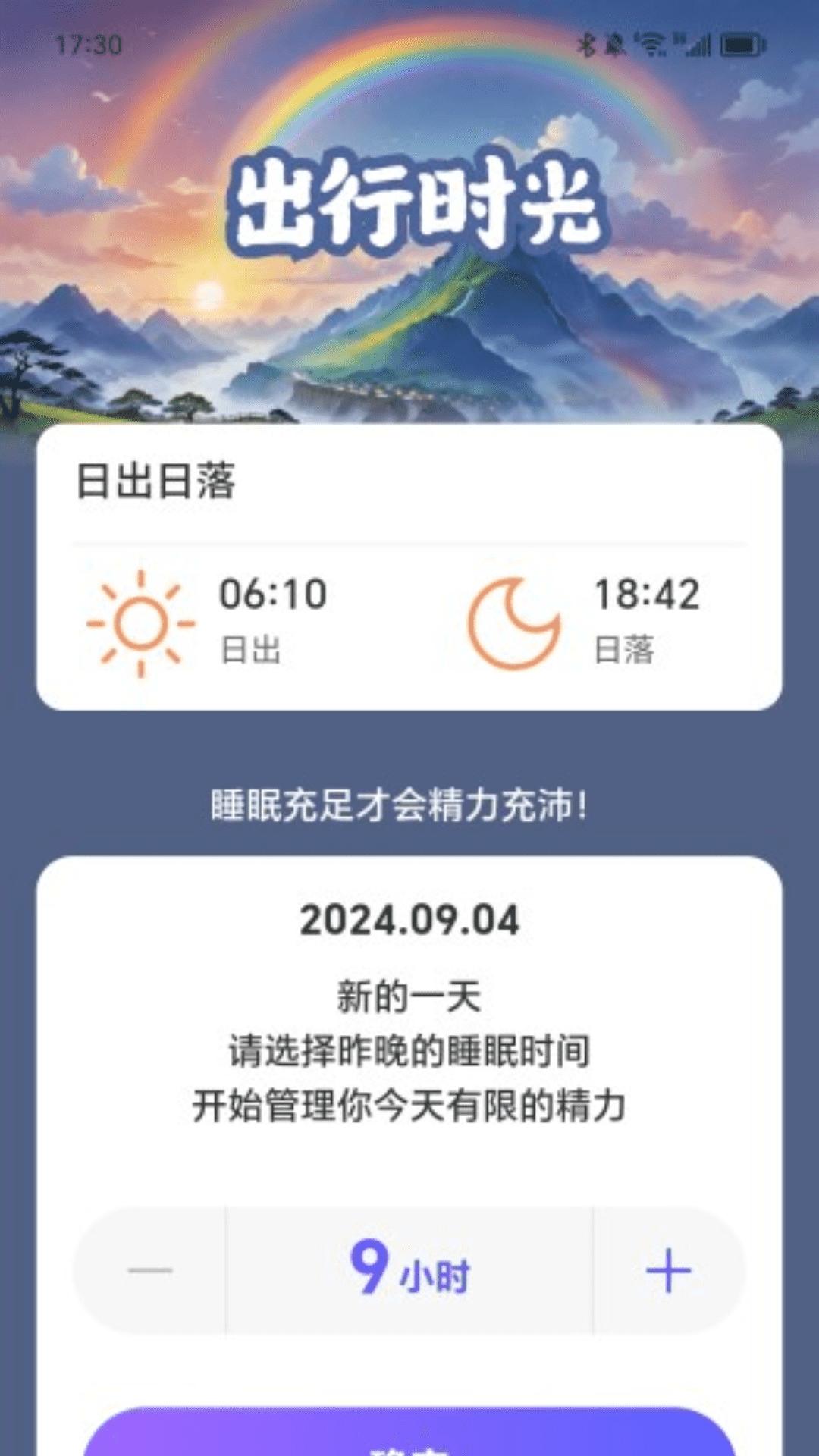Confirm sleep time with the purple button

(409, 1436)
